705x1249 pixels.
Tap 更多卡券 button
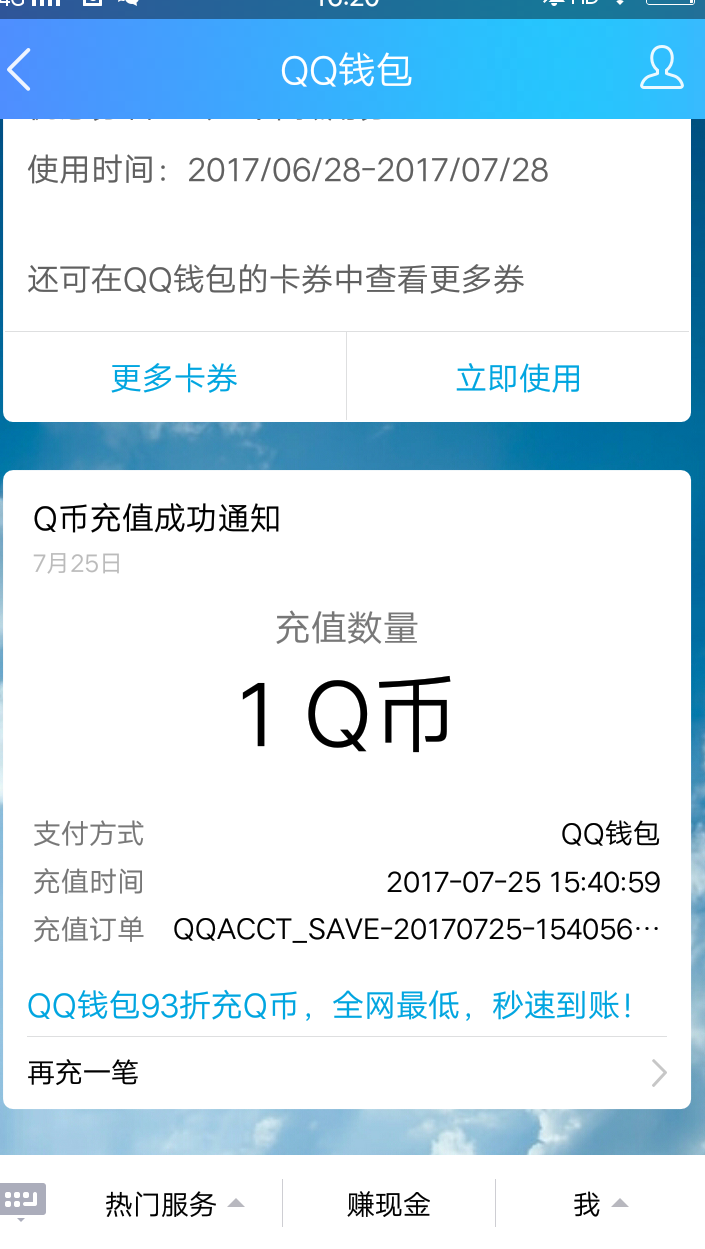(x=174, y=378)
